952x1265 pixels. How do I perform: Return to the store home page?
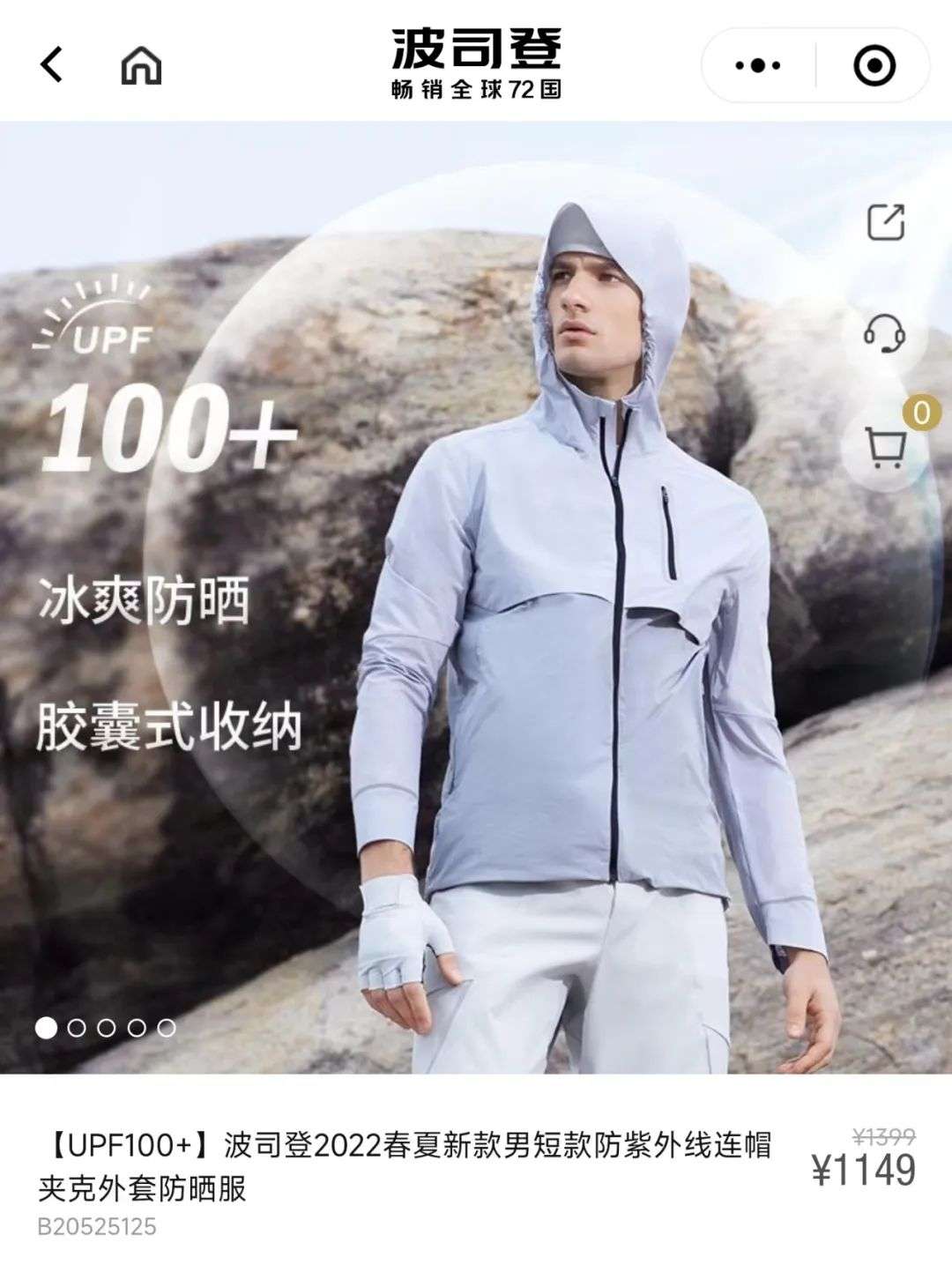point(141,64)
